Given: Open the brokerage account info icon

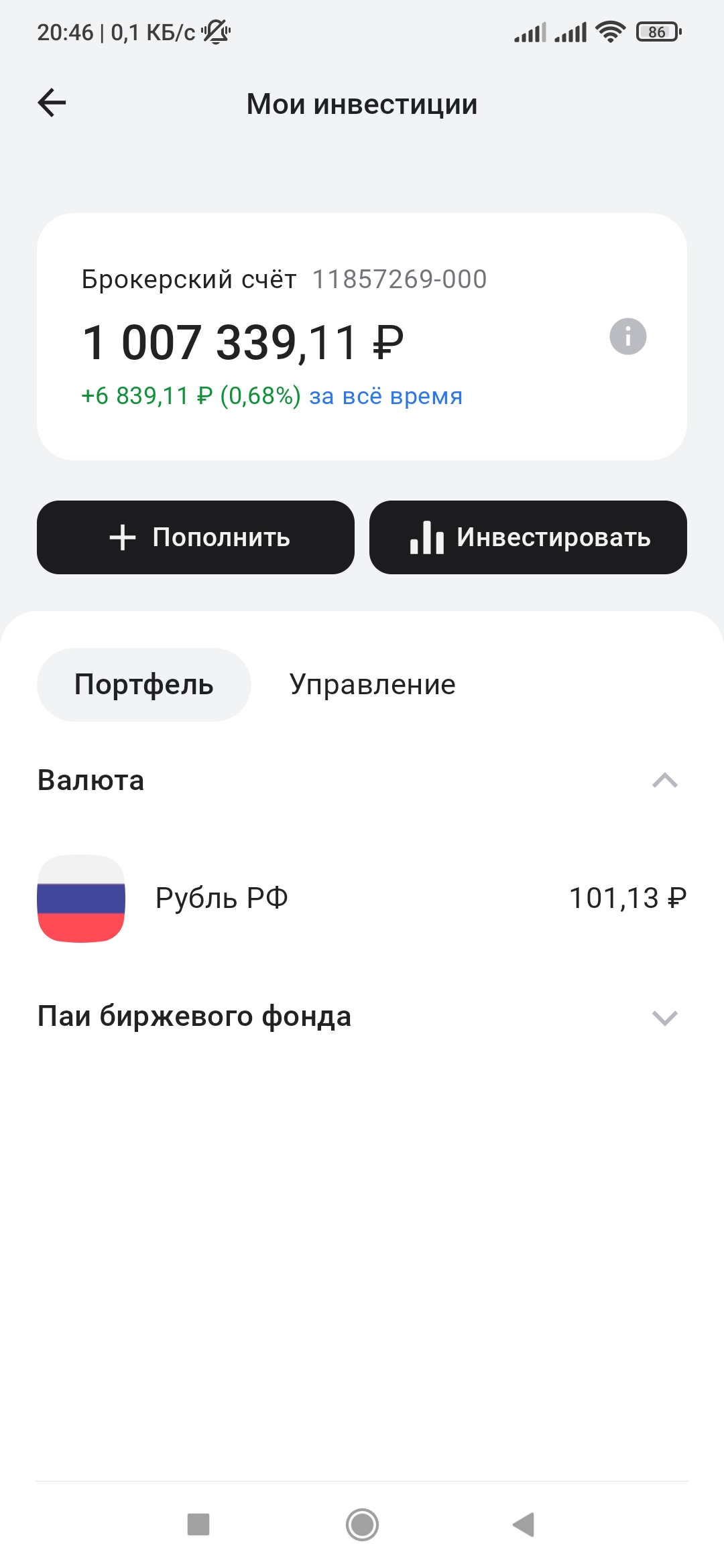Looking at the screenshot, I should [627, 336].
